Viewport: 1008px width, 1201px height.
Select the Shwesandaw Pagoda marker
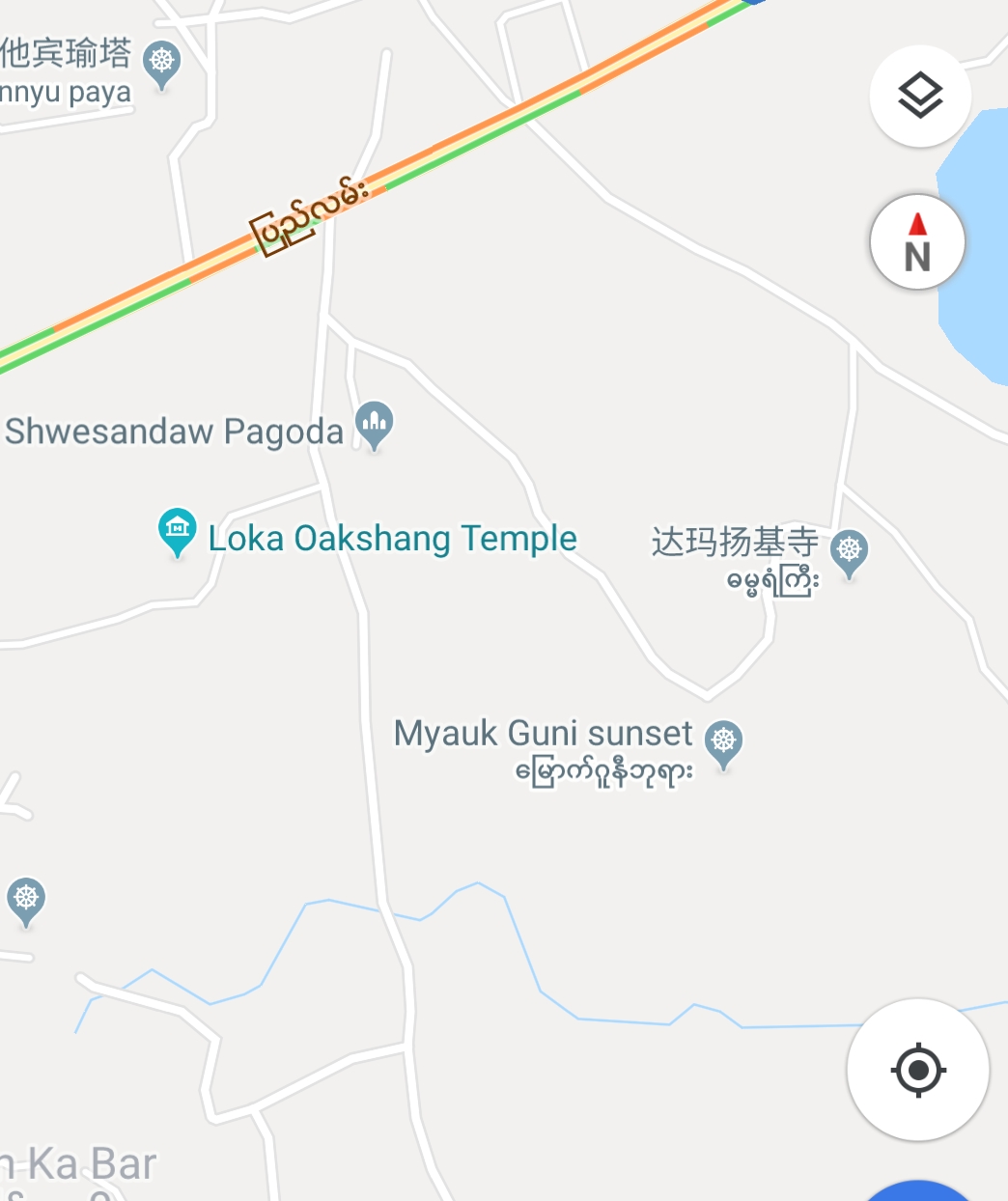374,424
